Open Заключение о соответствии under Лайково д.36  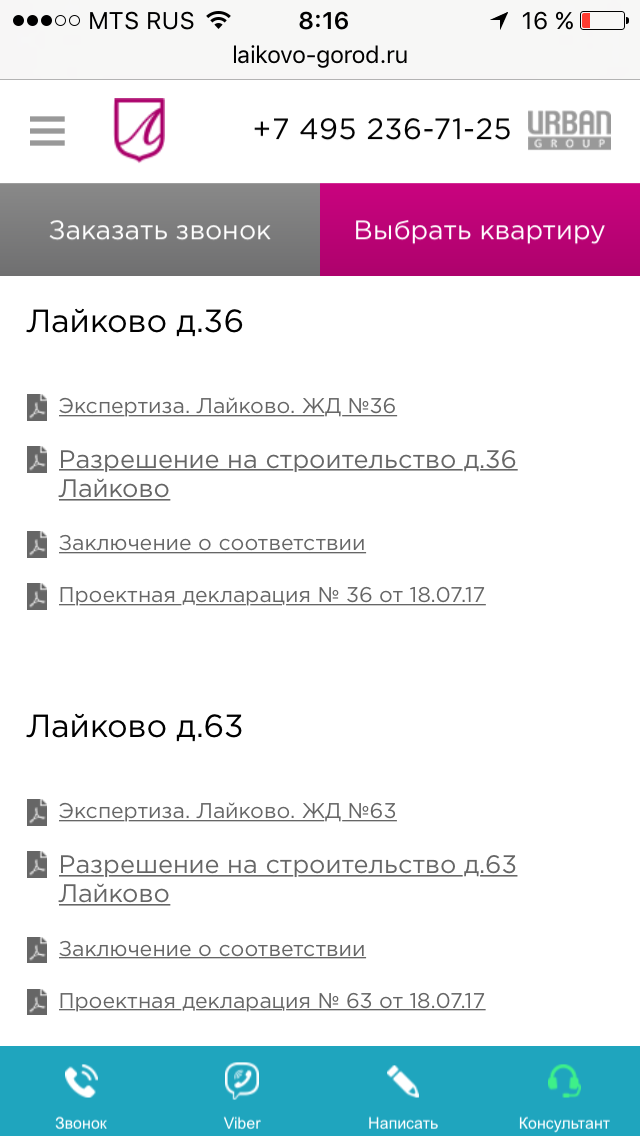212,543
